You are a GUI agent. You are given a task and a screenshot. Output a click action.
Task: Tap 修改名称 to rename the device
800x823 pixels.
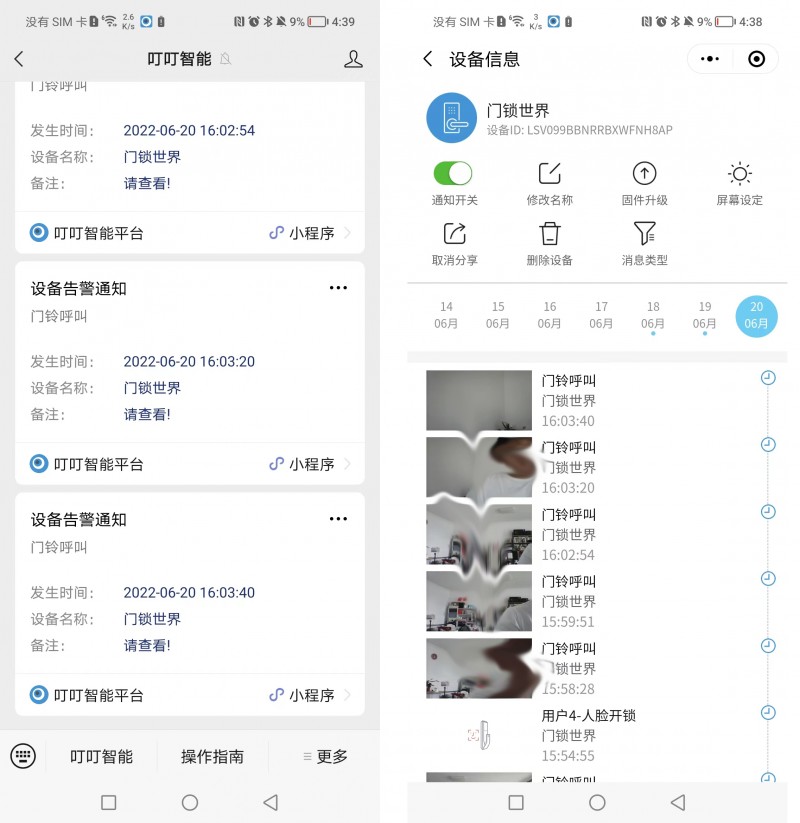pyautogui.click(x=549, y=184)
